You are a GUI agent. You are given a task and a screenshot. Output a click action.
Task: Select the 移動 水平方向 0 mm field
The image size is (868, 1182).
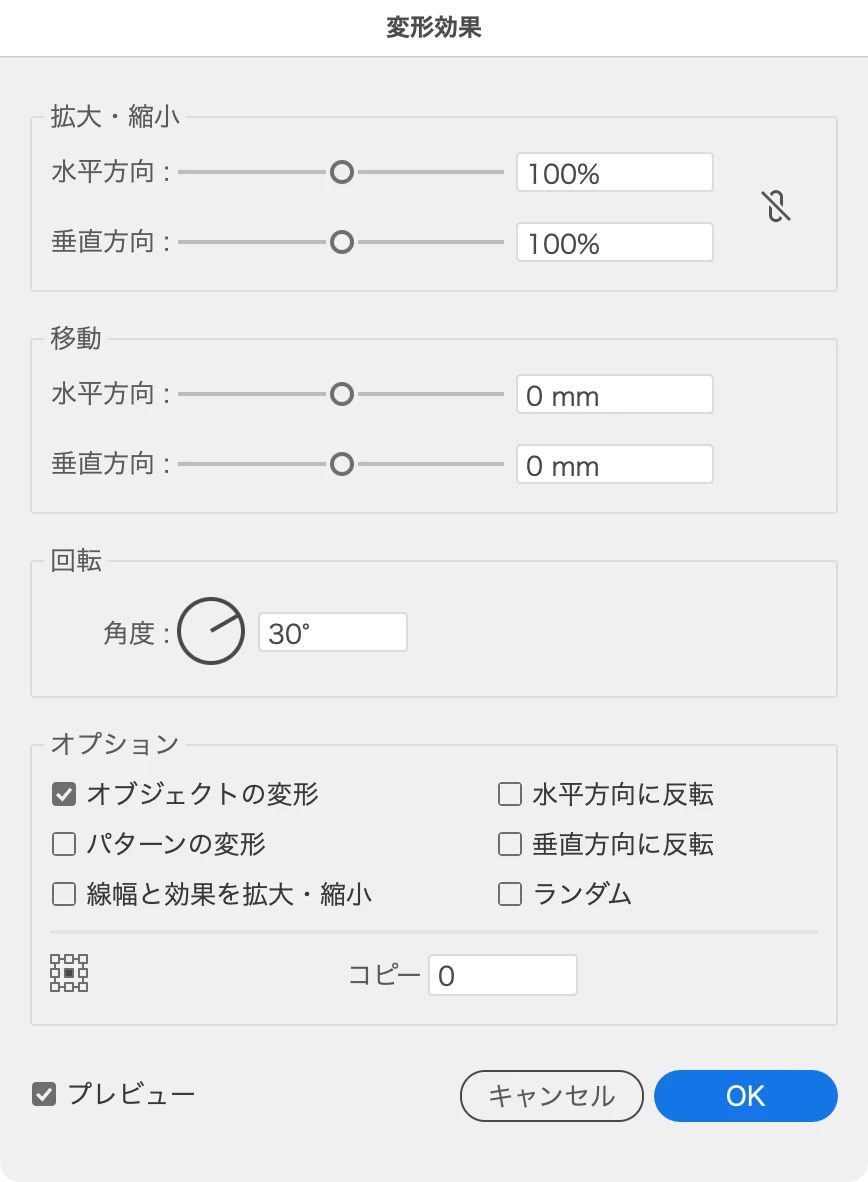click(x=614, y=395)
